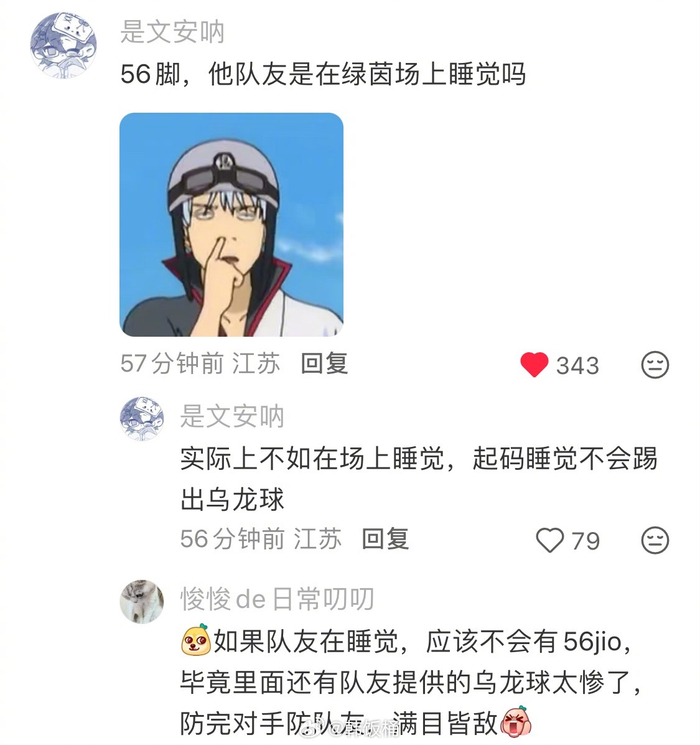Dislike the reply with 79 likes
The height and width of the screenshot is (745, 700).
click(x=655, y=541)
